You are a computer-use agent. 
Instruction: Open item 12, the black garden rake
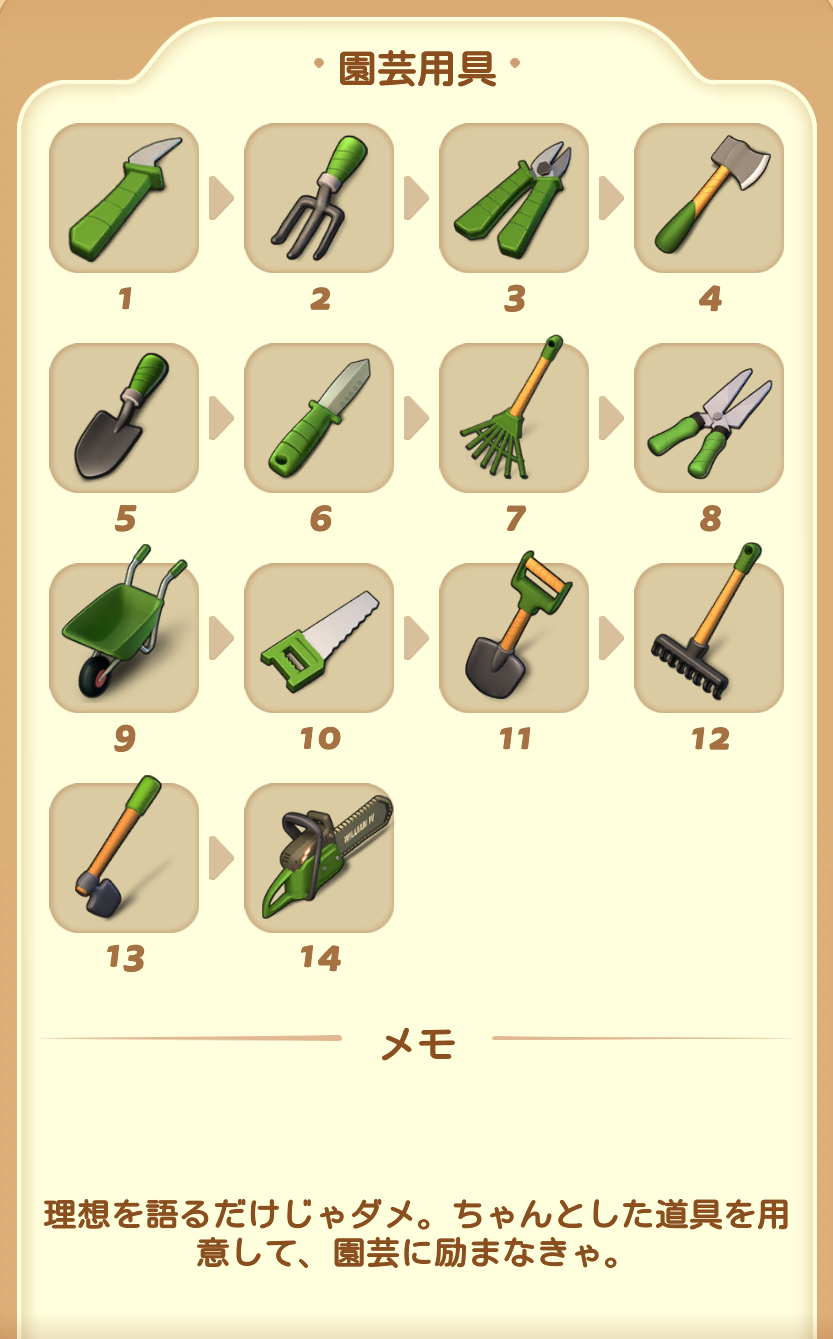709,638
